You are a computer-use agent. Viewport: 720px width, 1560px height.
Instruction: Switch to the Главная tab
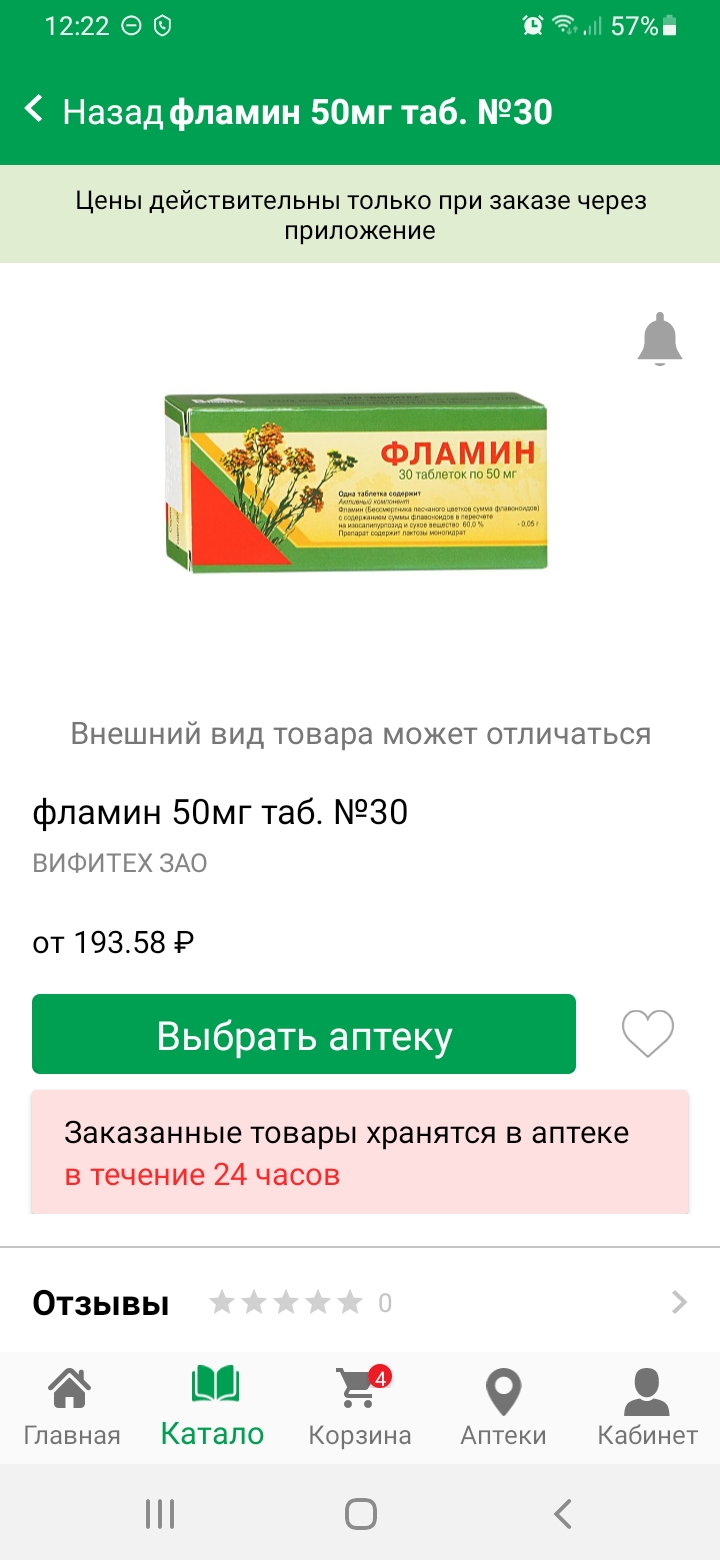click(72, 1408)
